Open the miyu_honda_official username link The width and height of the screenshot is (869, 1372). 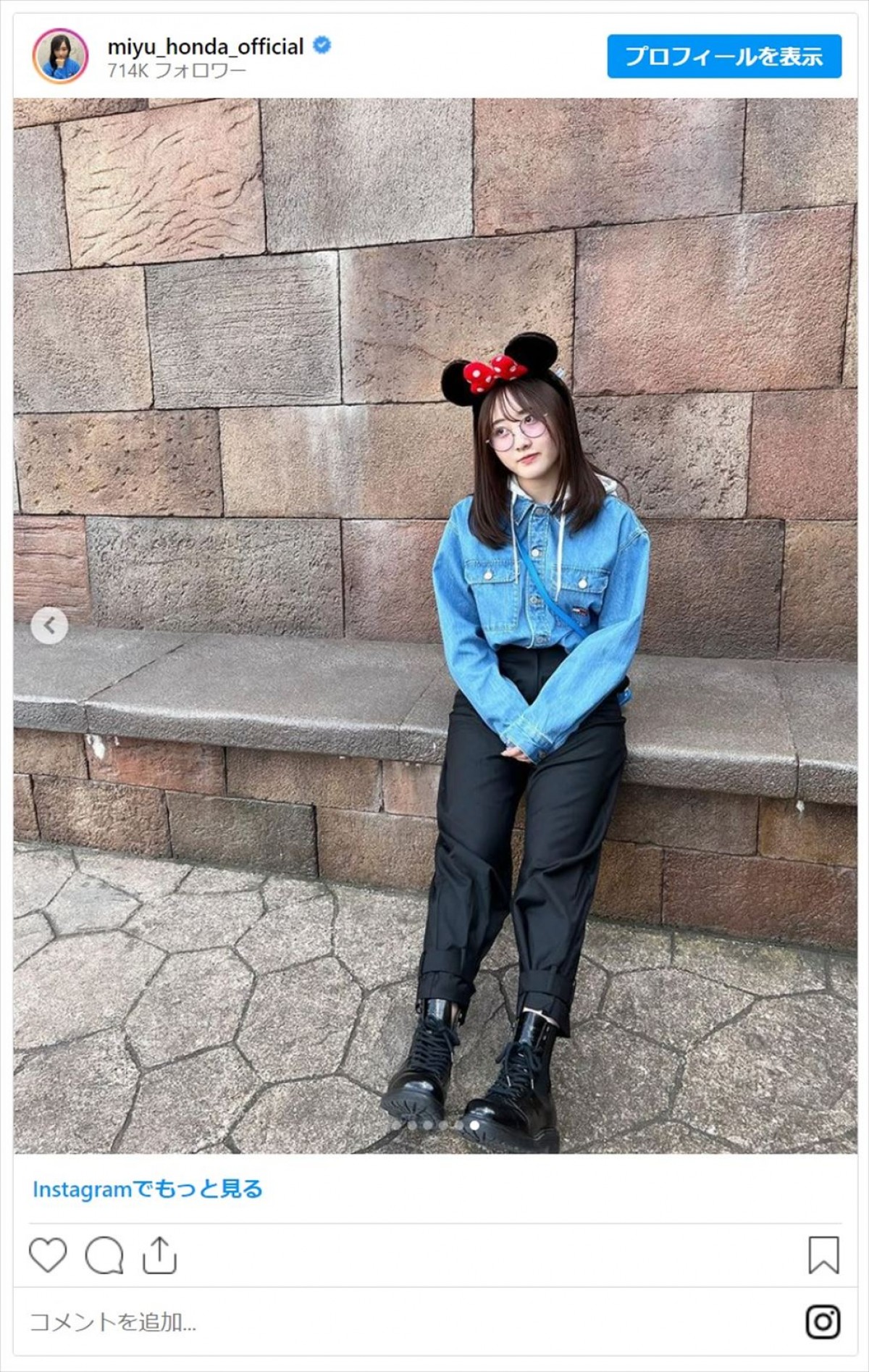pos(205,46)
